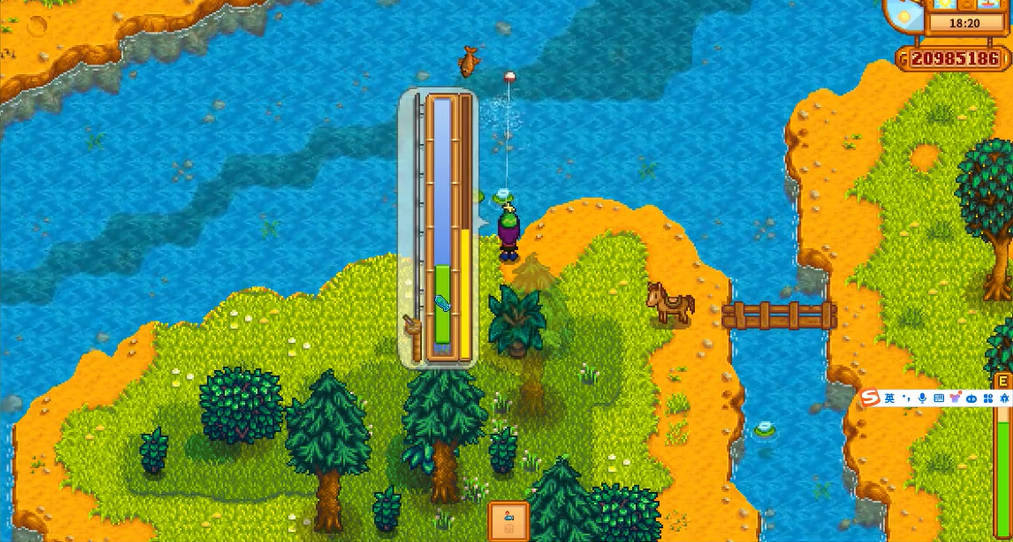Image resolution: width=1013 pixels, height=542 pixels.
Task: Open the Sogou input method logo menu
Action: 869,398
